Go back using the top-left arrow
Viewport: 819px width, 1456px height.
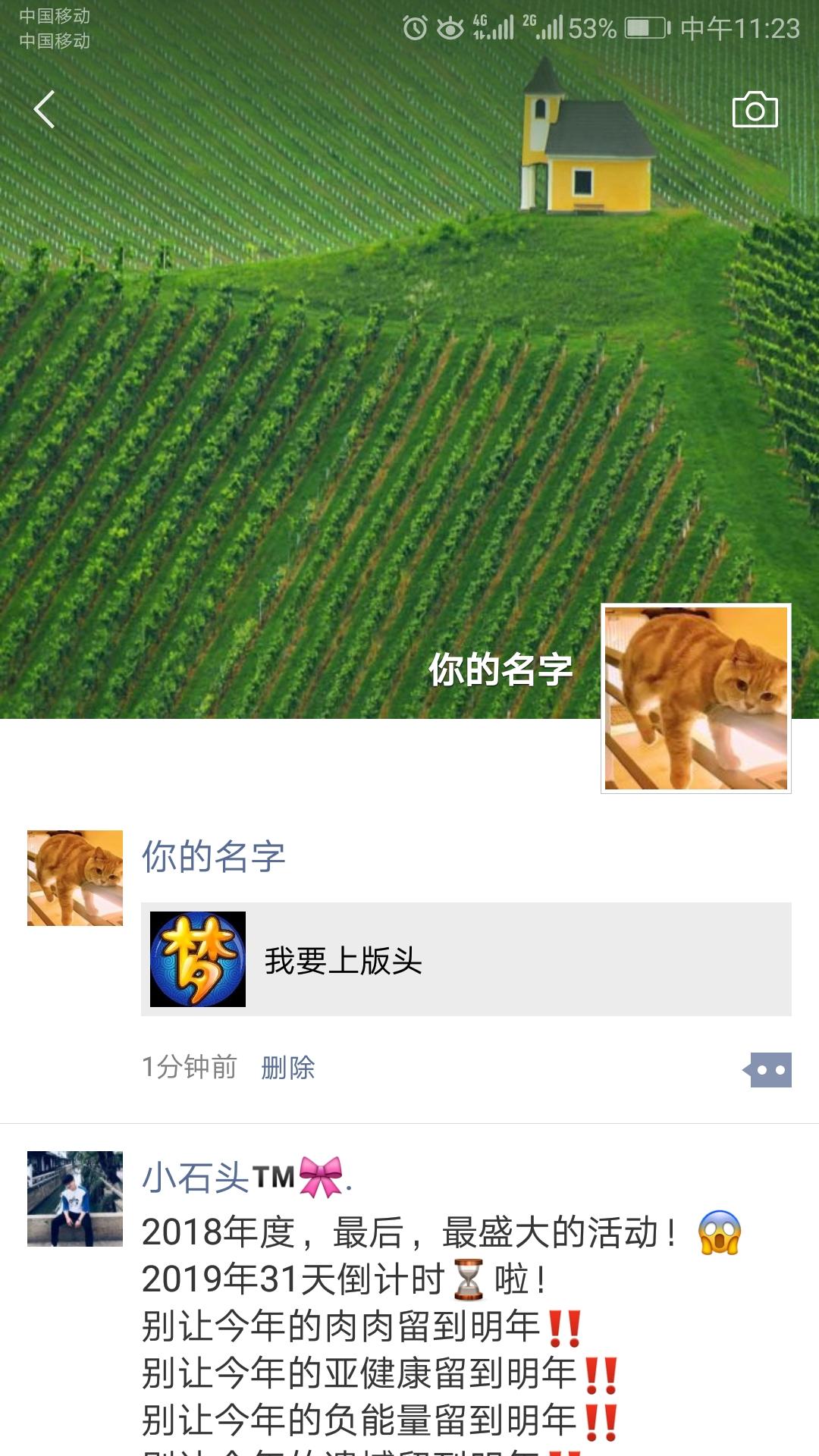[44, 109]
